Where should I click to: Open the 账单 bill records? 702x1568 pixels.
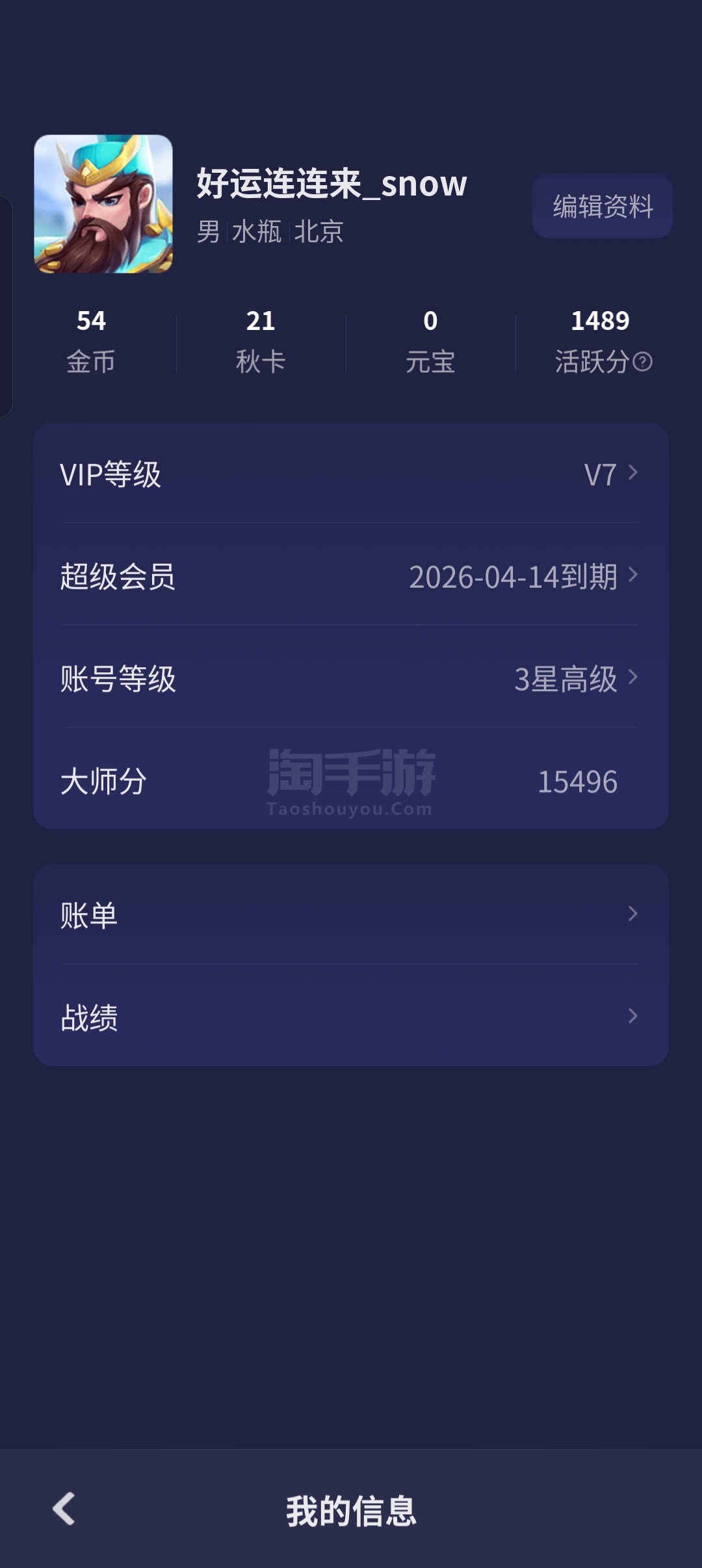[351, 915]
